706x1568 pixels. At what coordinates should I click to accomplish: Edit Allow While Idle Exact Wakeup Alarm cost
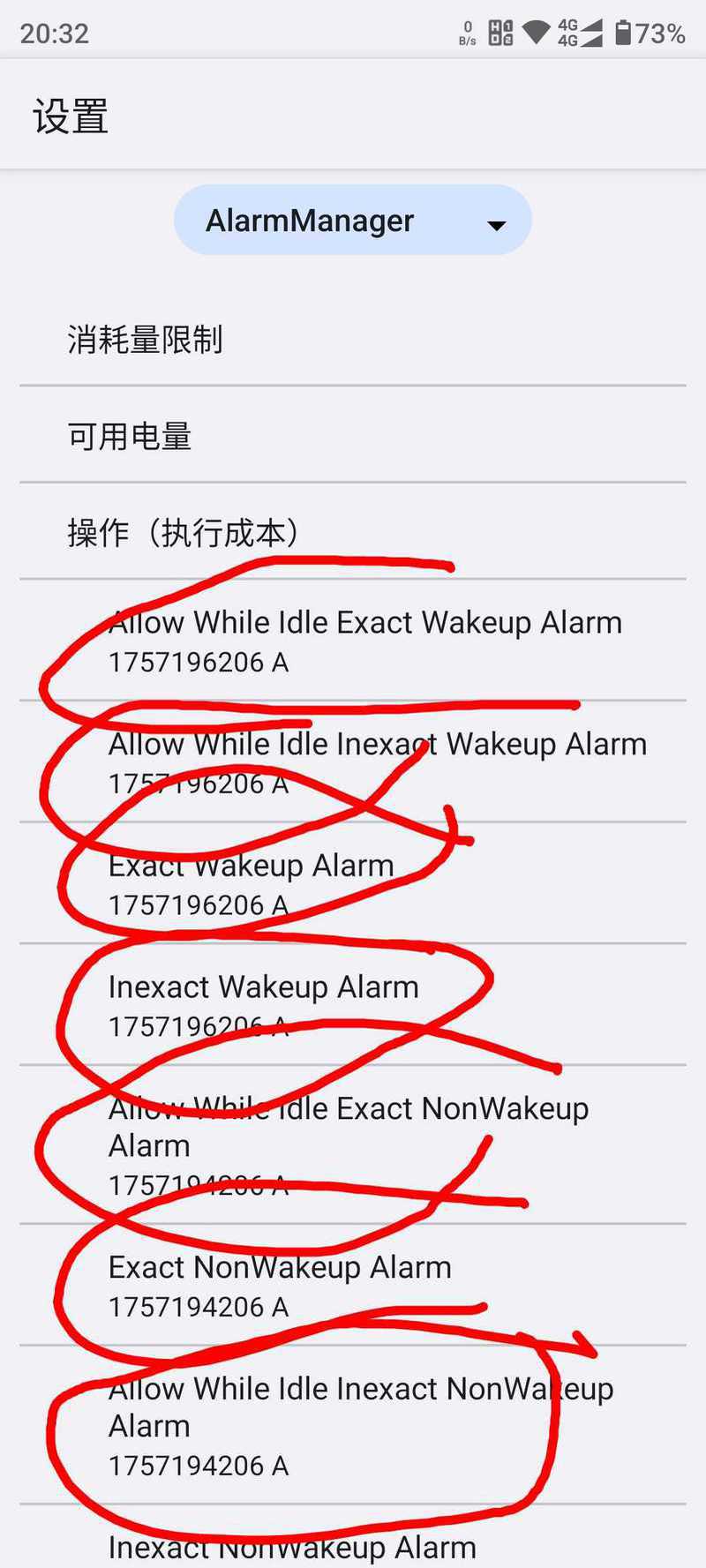tap(353, 641)
